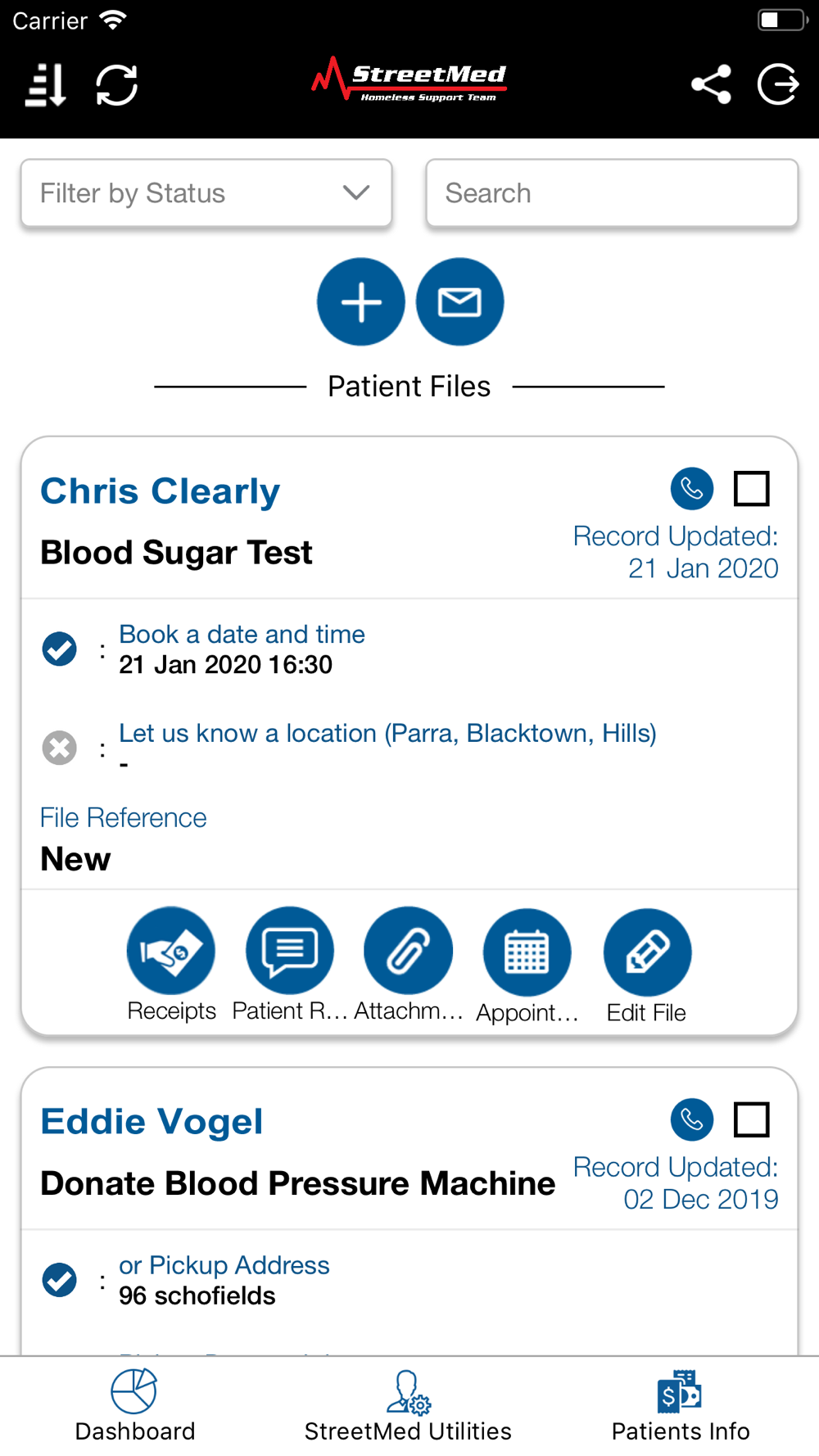Image resolution: width=819 pixels, height=1456 pixels.
Task: Call Chris Clearly via phone icon
Action: pos(692,489)
